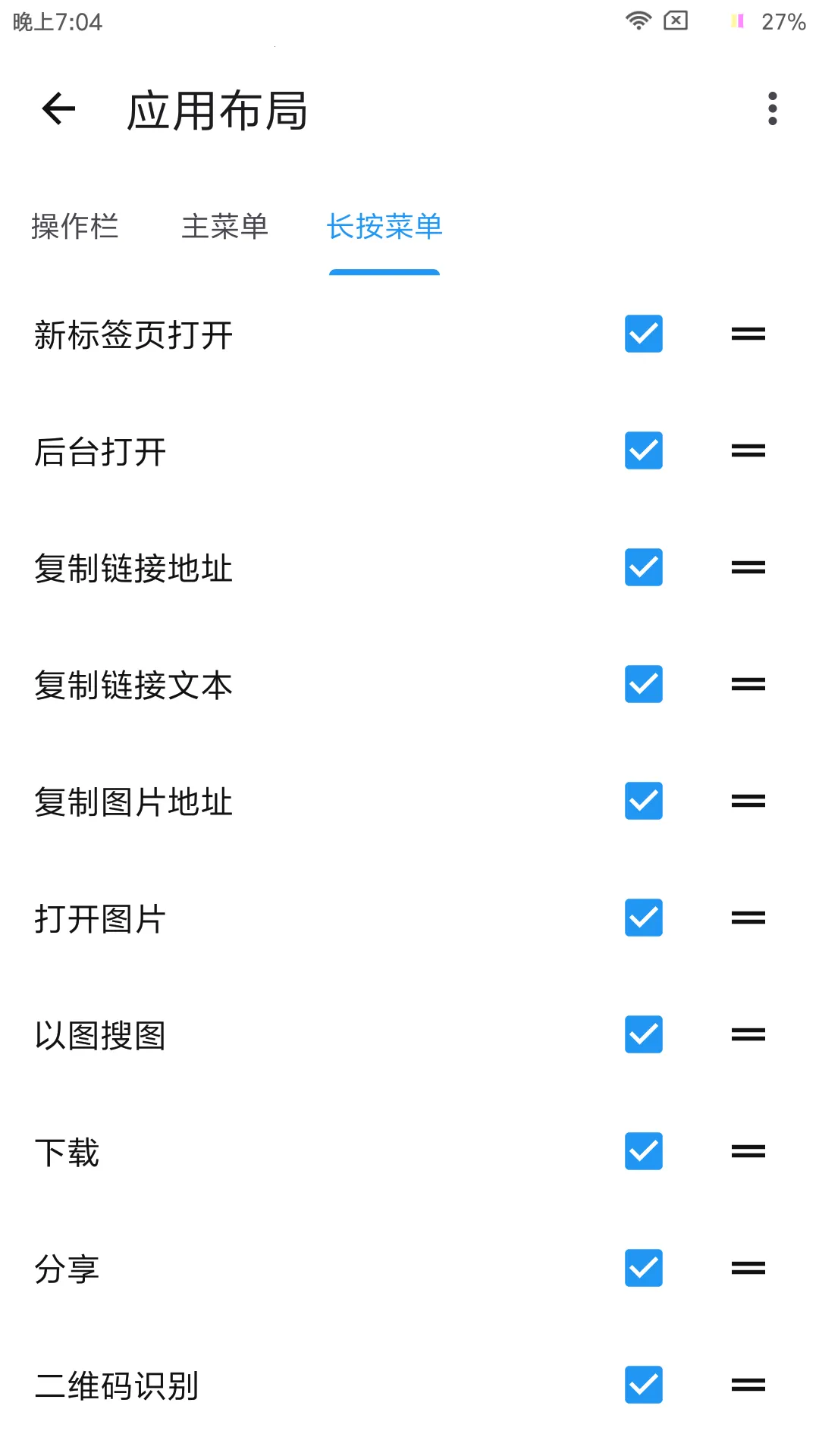Toggle the 打开图片 checkbox

coord(642,918)
